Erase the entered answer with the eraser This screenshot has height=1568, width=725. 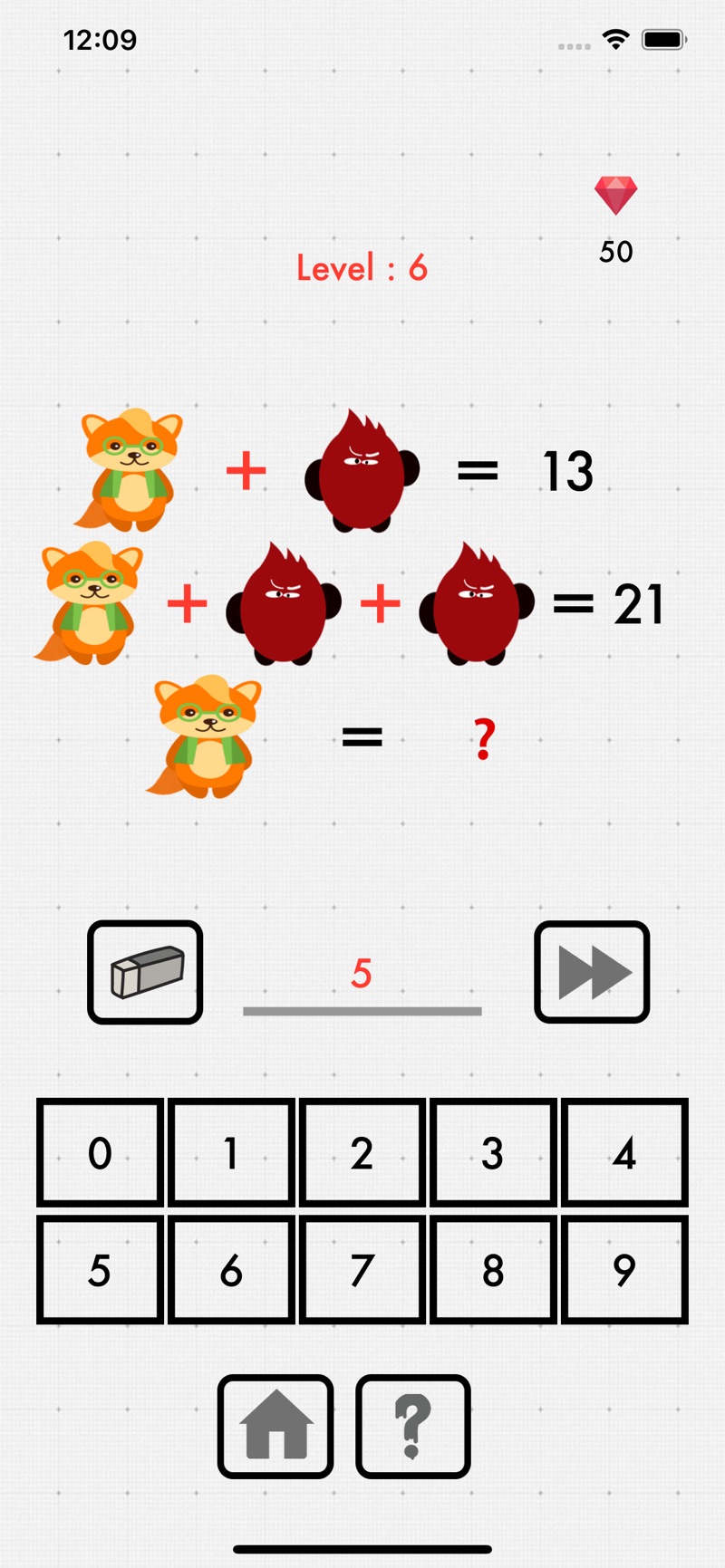tap(145, 972)
